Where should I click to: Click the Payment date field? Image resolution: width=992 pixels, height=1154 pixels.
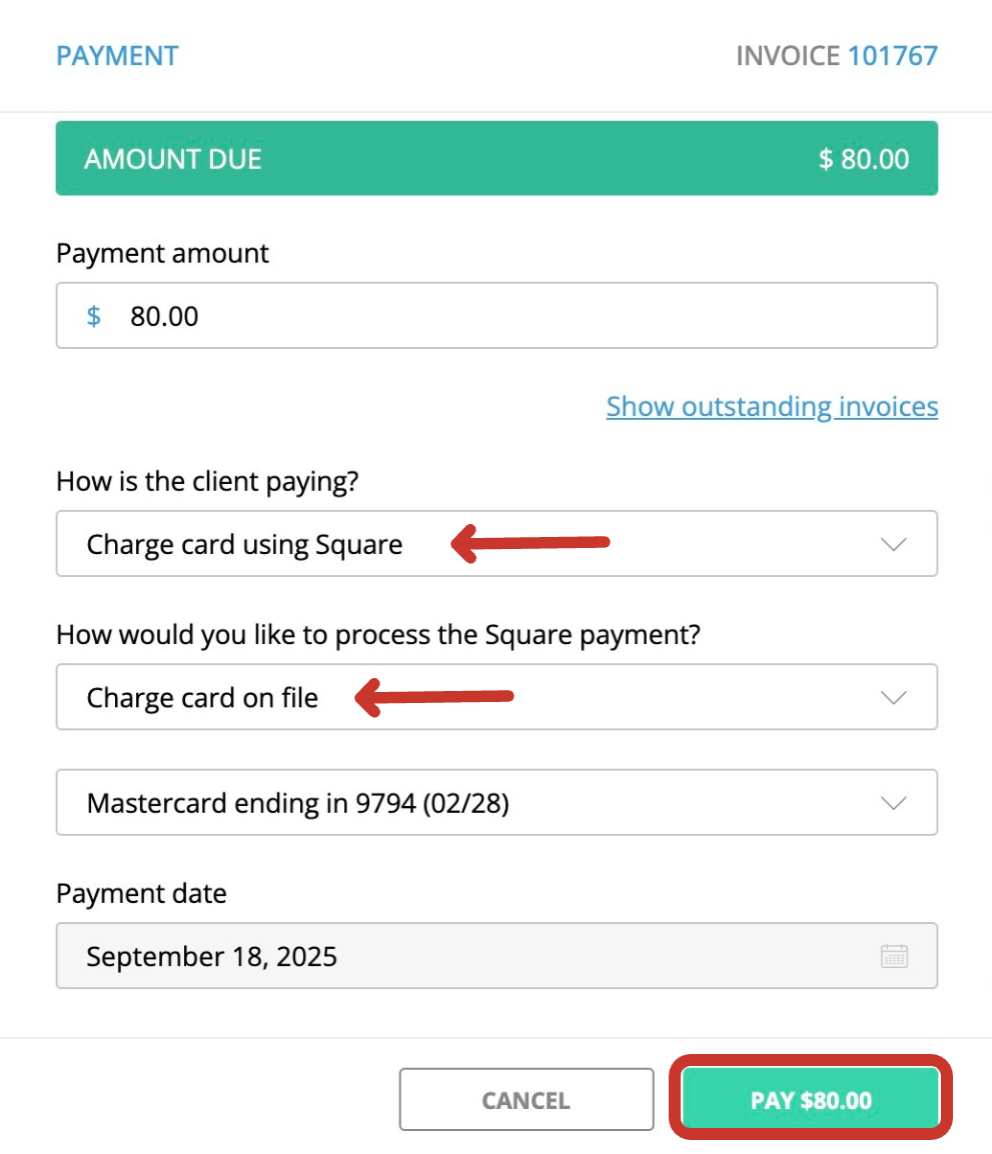pyautogui.click(x=450, y=955)
